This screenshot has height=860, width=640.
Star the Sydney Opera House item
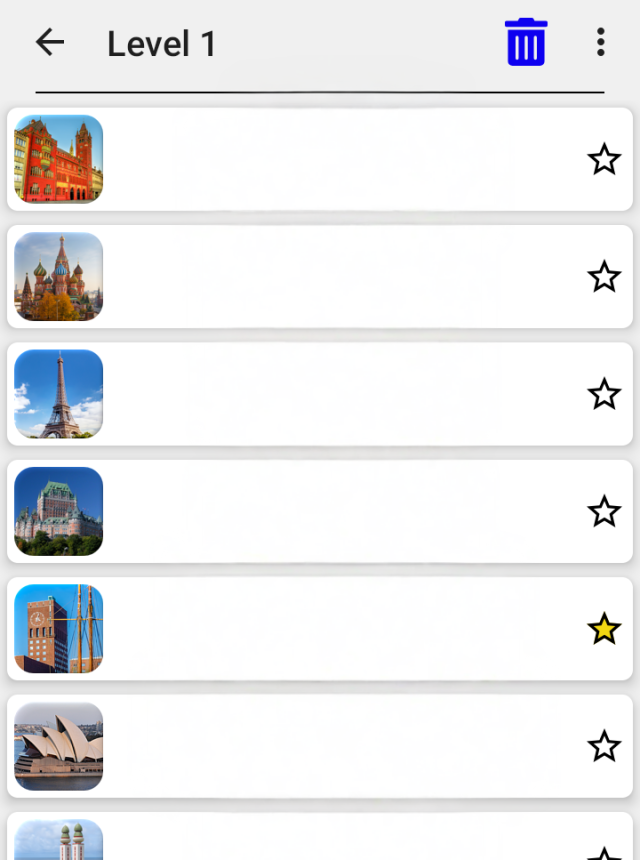point(604,746)
